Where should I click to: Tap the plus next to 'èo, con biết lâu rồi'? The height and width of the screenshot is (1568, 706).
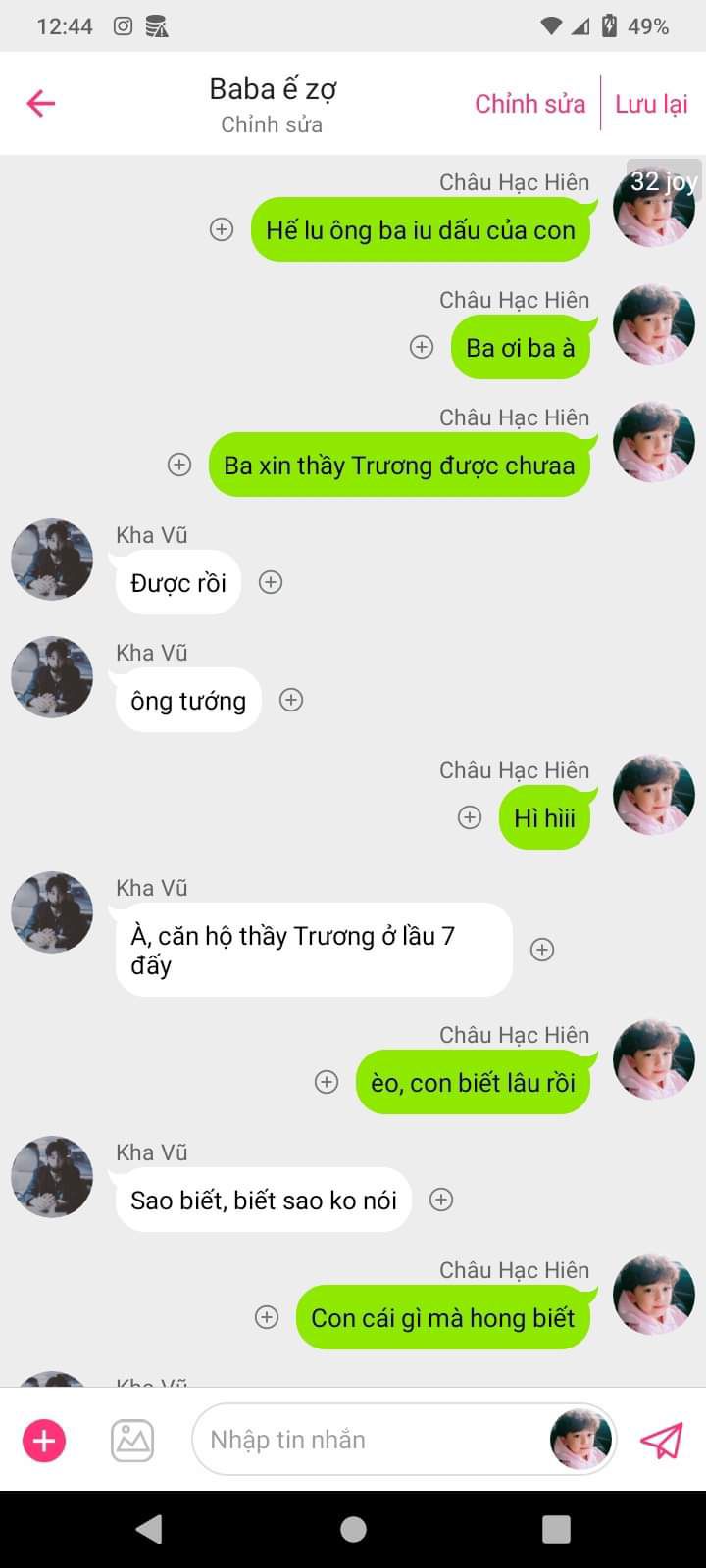(x=327, y=1082)
